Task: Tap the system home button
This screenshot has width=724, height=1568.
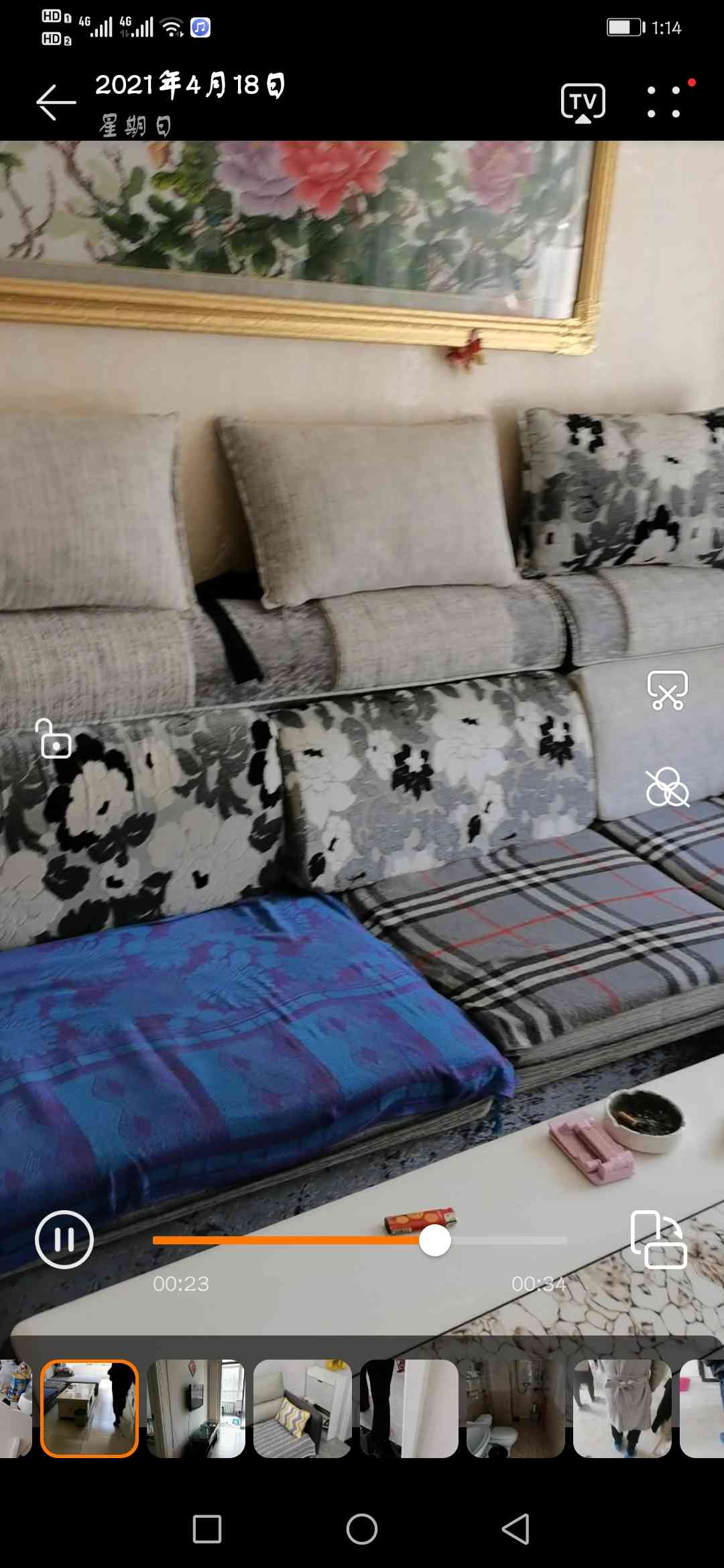Action: coord(362,1529)
